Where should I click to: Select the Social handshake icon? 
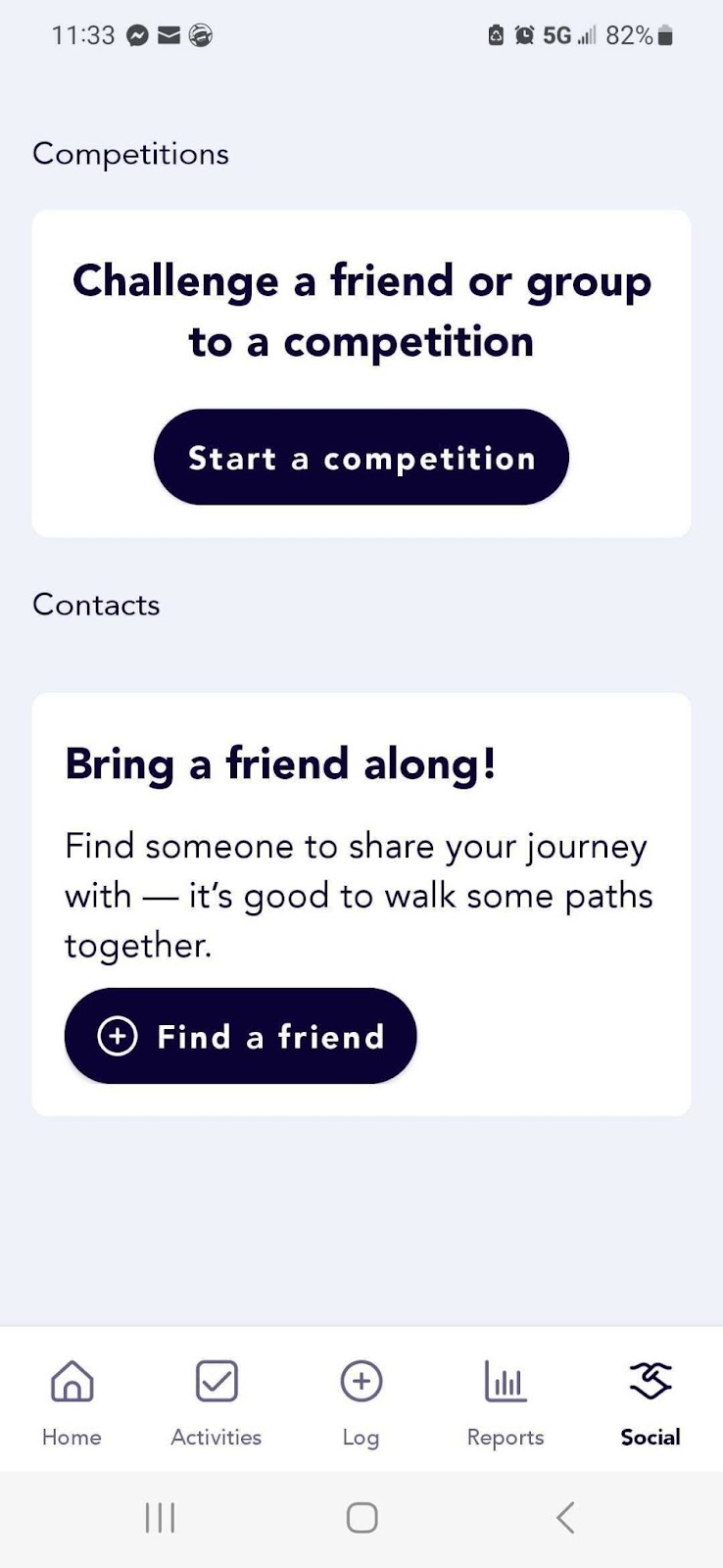[650, 1381]
